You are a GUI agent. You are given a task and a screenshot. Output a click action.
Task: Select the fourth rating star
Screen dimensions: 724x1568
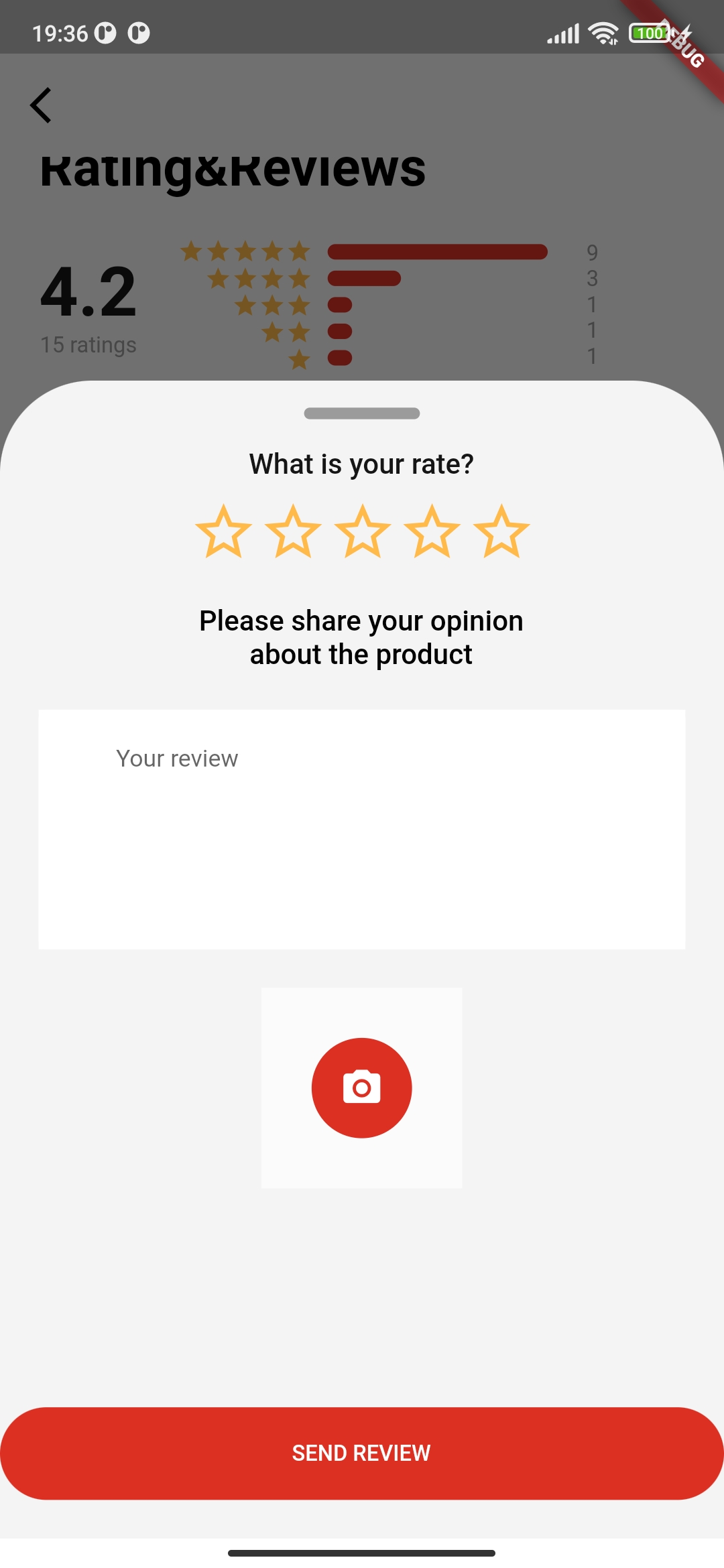432,533
